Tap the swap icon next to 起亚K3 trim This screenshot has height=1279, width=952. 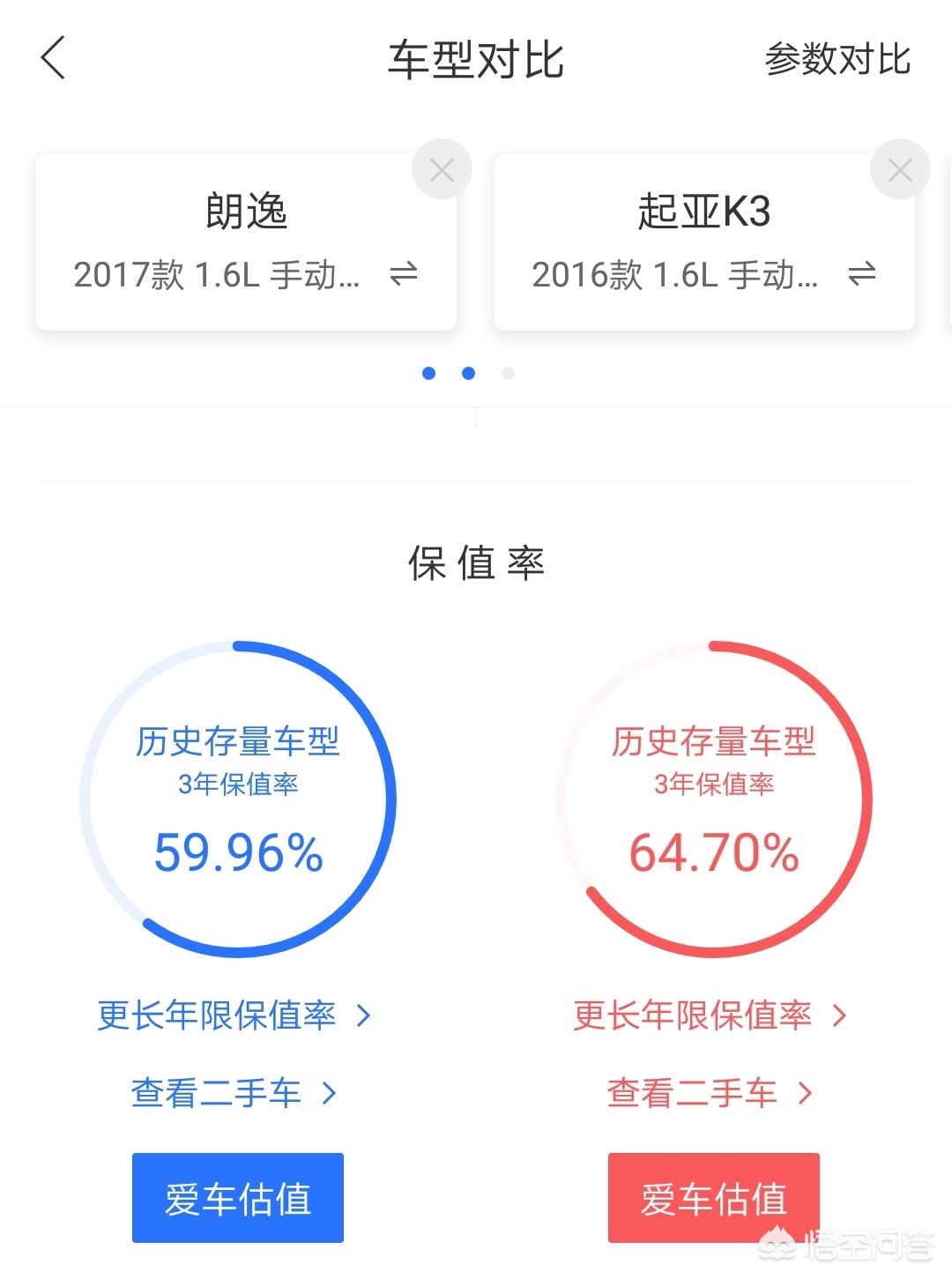click(x=861, y=276)
